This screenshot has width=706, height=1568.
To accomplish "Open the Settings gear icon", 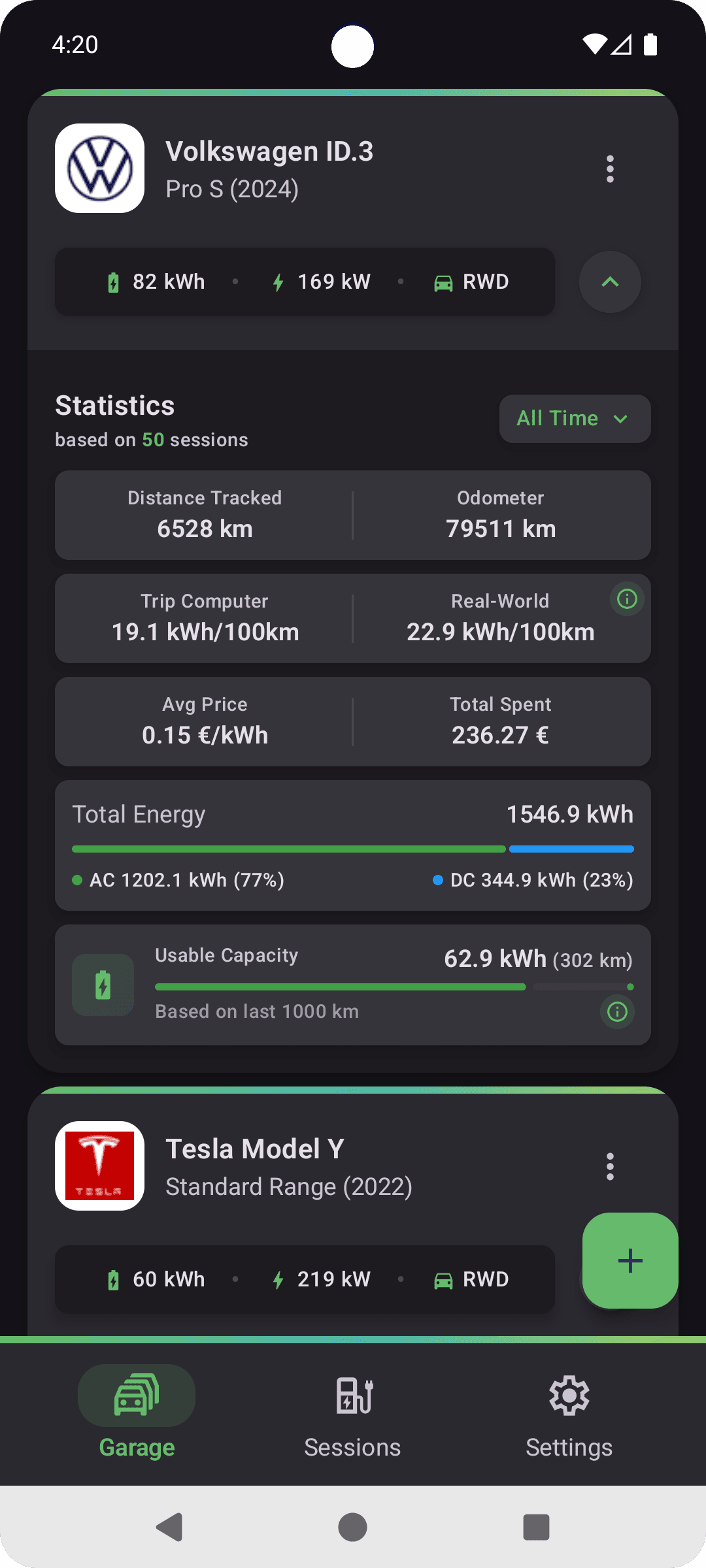I will point(568,1396).
